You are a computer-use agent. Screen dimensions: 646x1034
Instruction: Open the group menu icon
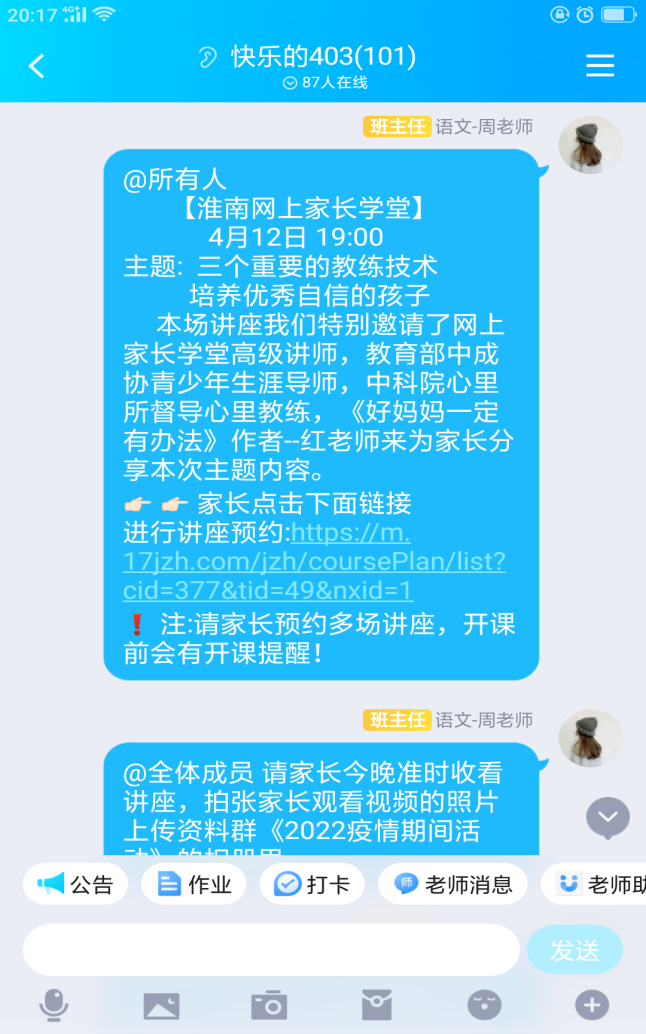600,65
